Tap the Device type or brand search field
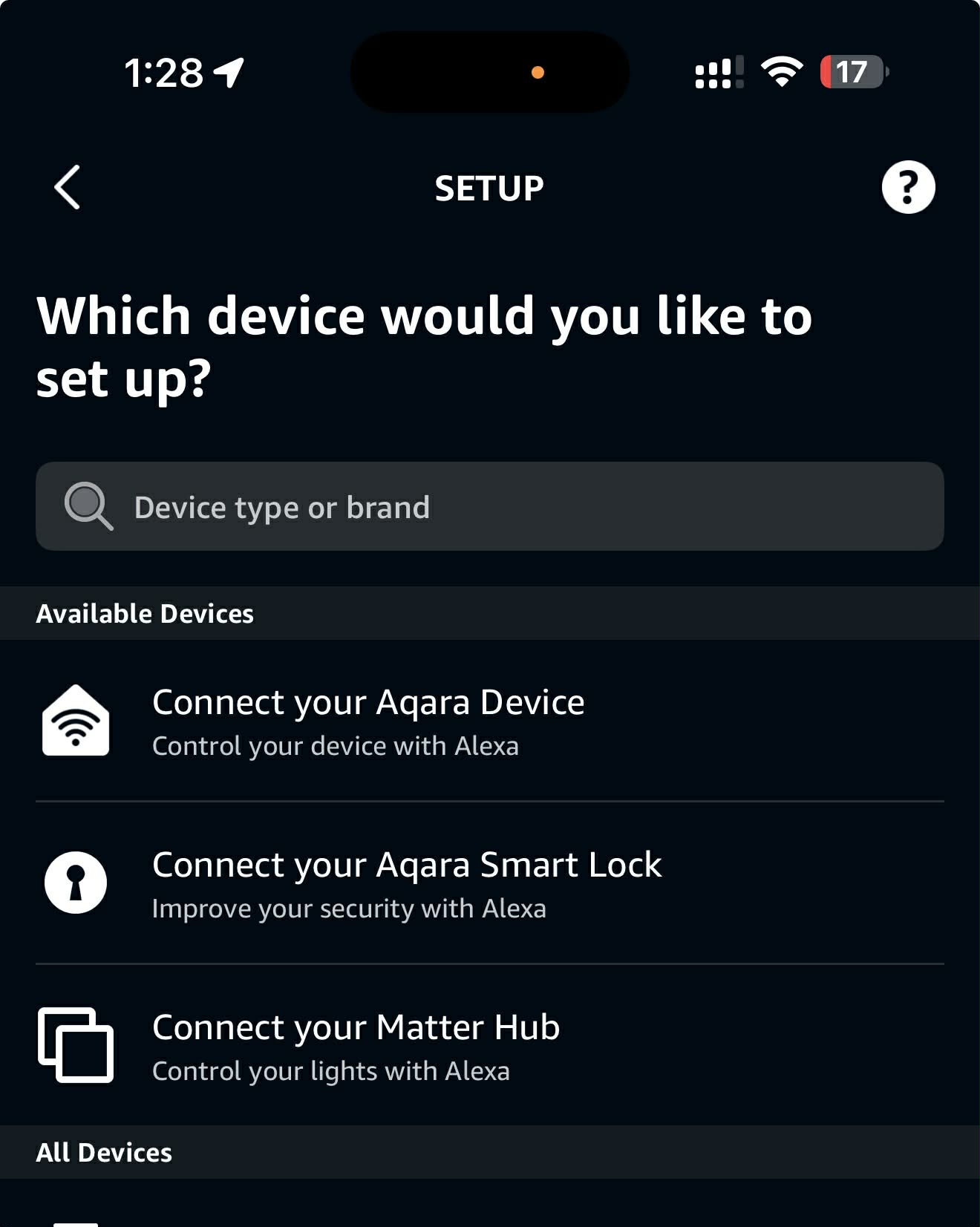Viewport: 980px width, 1227px height. pyautogui.click(x=490, y=507)
